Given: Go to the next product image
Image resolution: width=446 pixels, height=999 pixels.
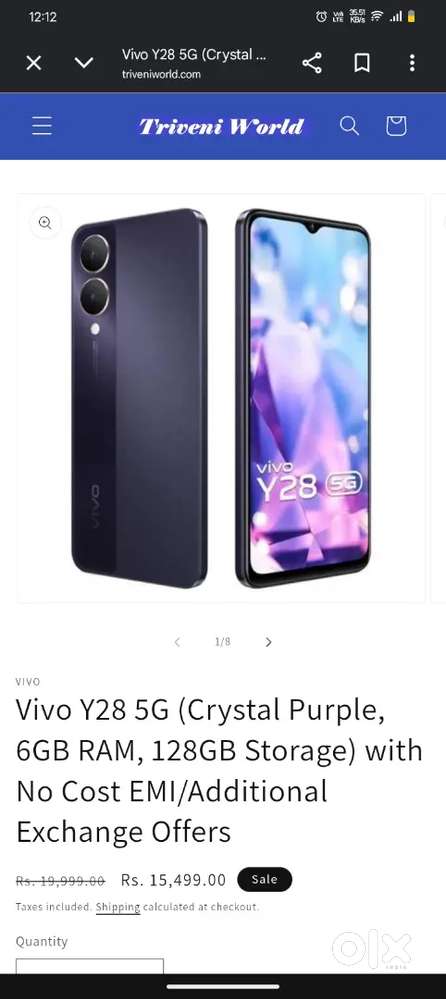Looking at the screenshot, I should [268, 642].
